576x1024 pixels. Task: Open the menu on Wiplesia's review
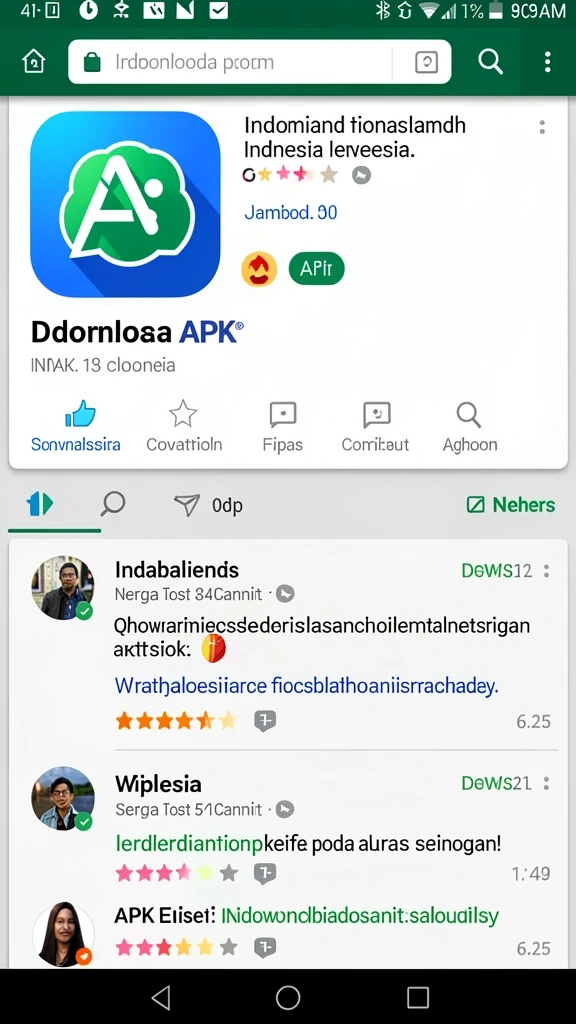547,783
